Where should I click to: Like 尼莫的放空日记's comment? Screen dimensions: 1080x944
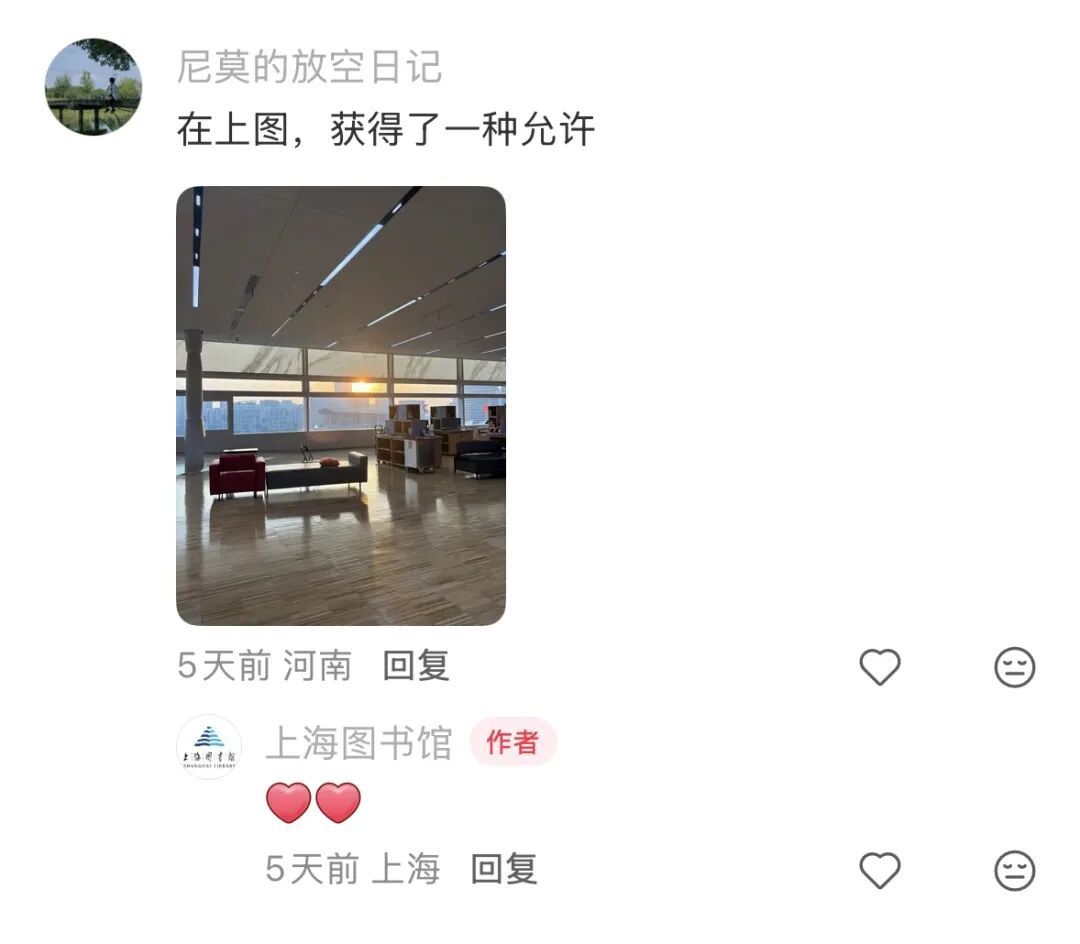coord(880,667)
